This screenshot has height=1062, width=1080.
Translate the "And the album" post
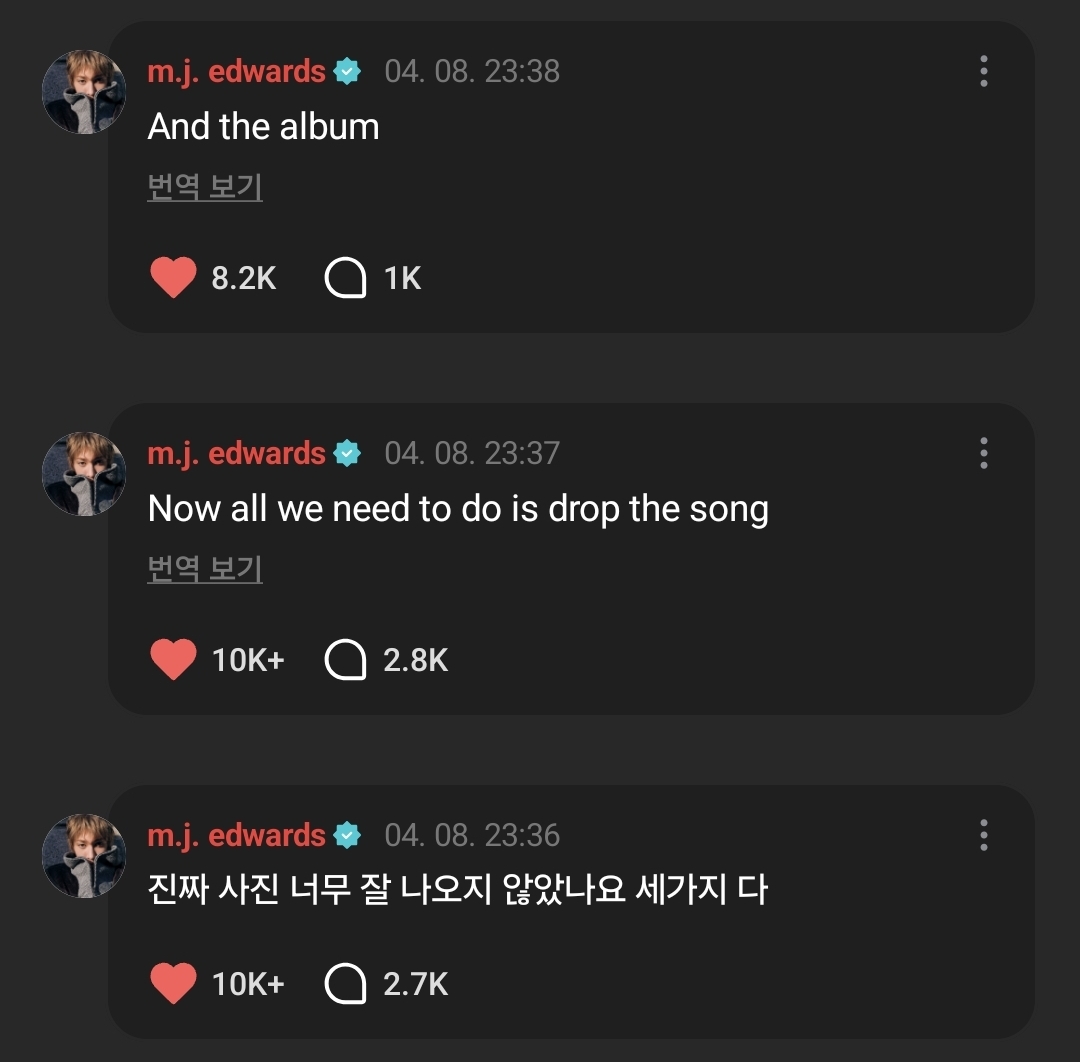pyautogui.click(x=205, y=187)
